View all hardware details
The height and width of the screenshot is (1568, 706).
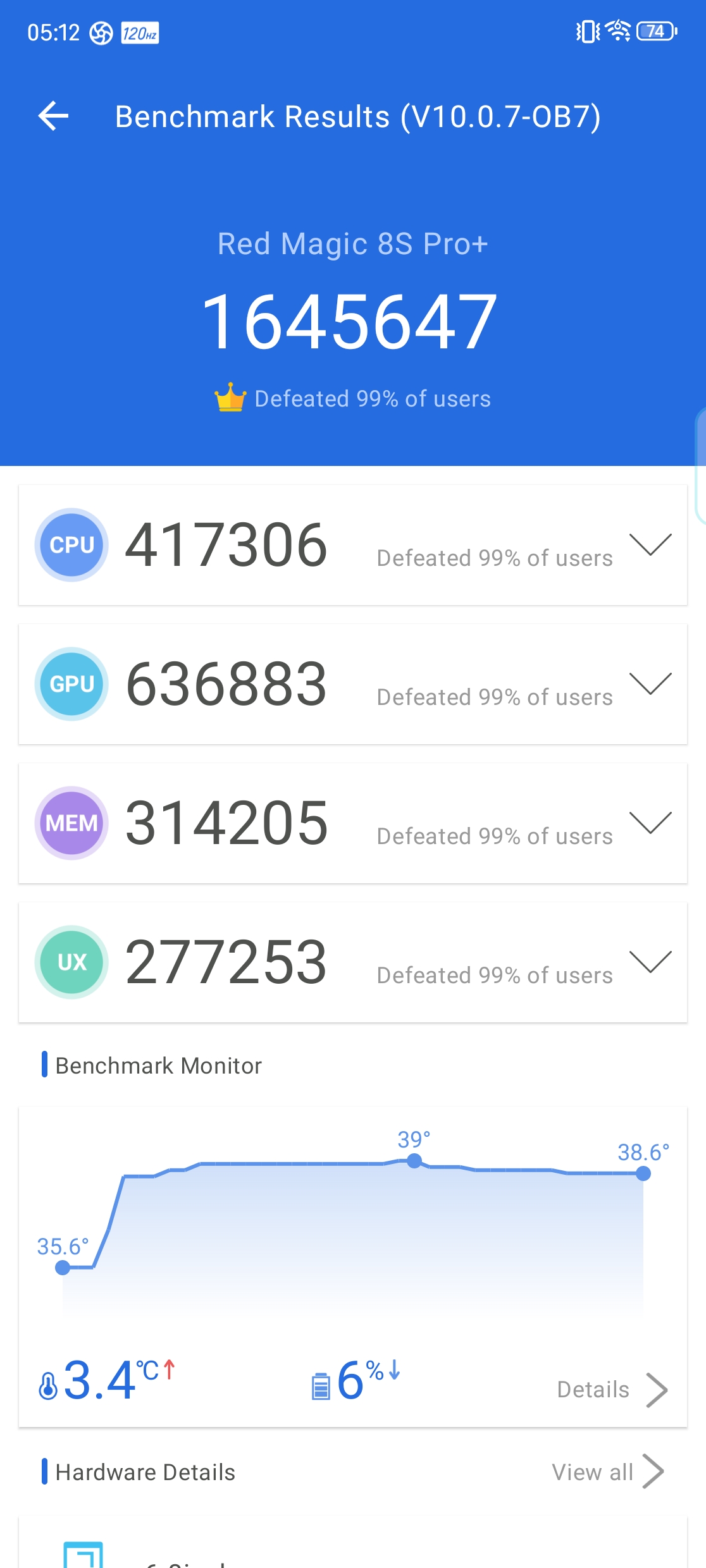pyautogui.click(x=608, y=1472)
